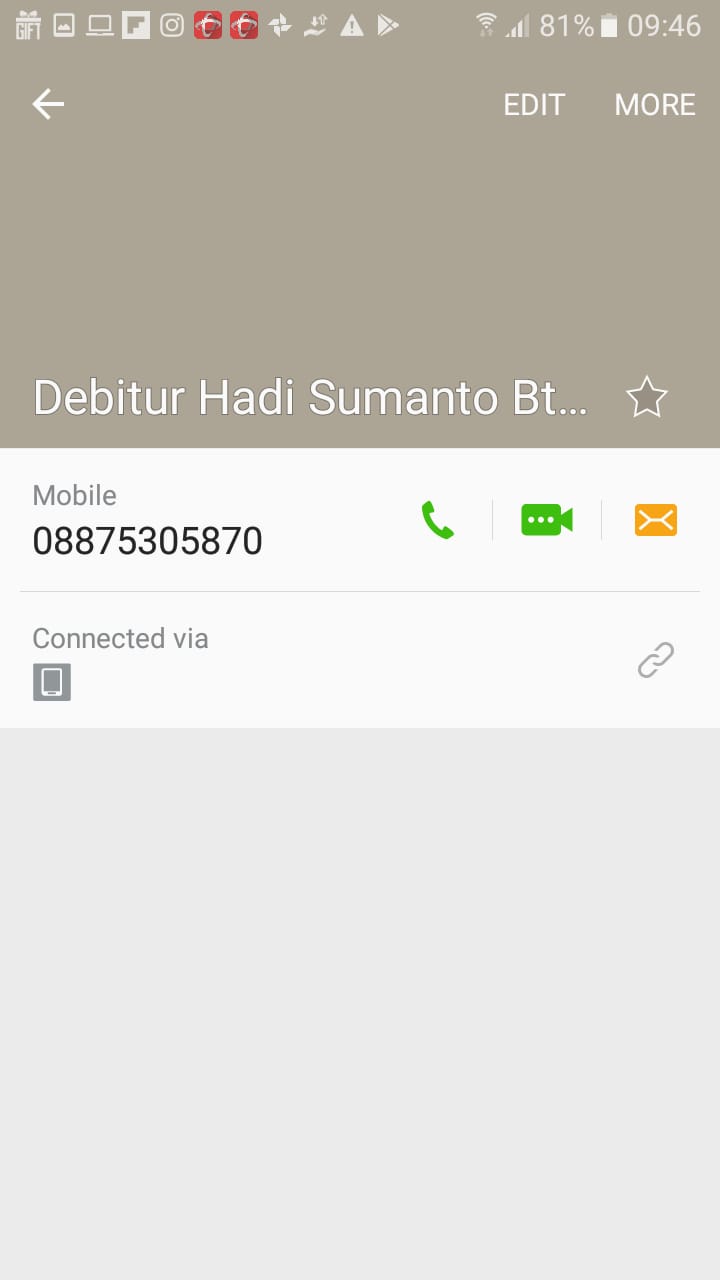720x1280 pixels.
Task: Tap the Google Play notification icon
Action: [x=388, y=25]
